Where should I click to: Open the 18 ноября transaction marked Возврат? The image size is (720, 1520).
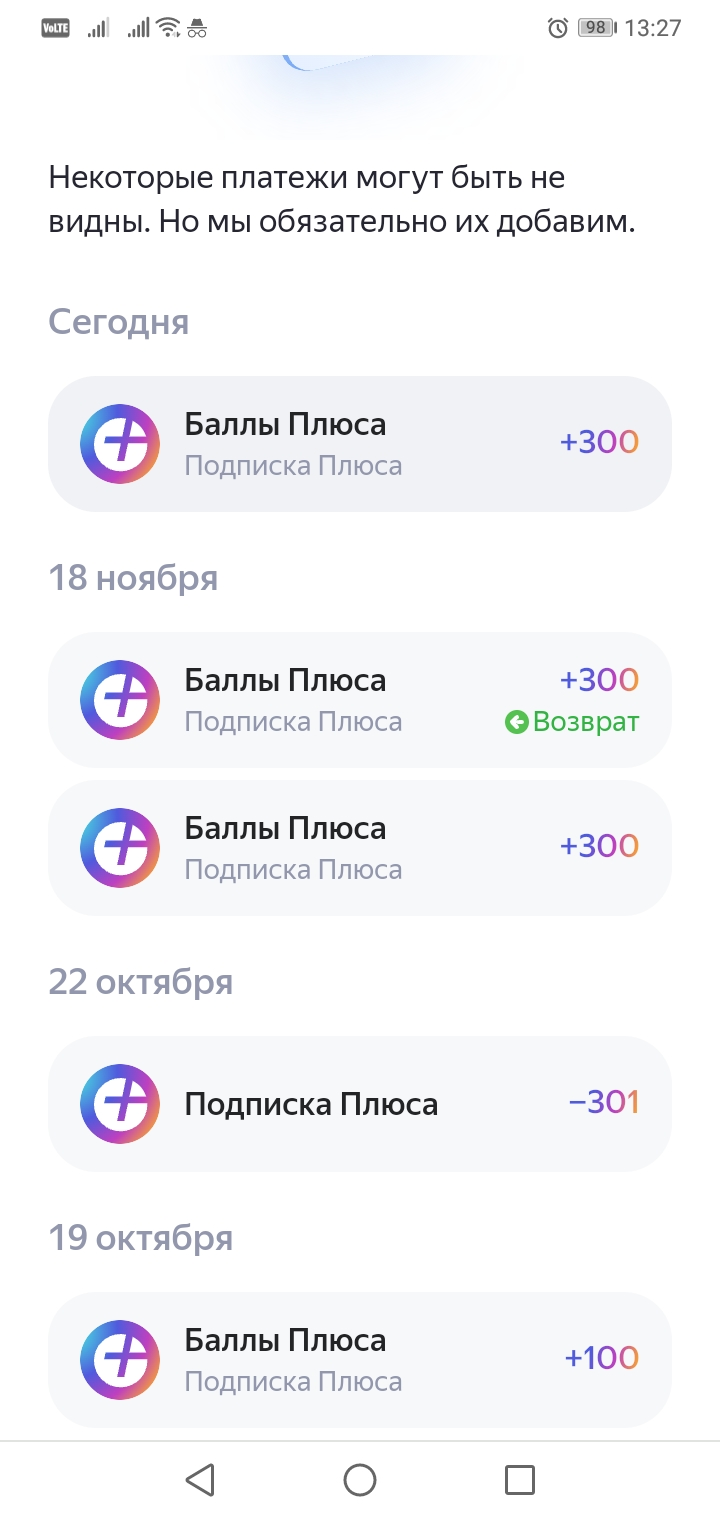[x=360, y=700]
